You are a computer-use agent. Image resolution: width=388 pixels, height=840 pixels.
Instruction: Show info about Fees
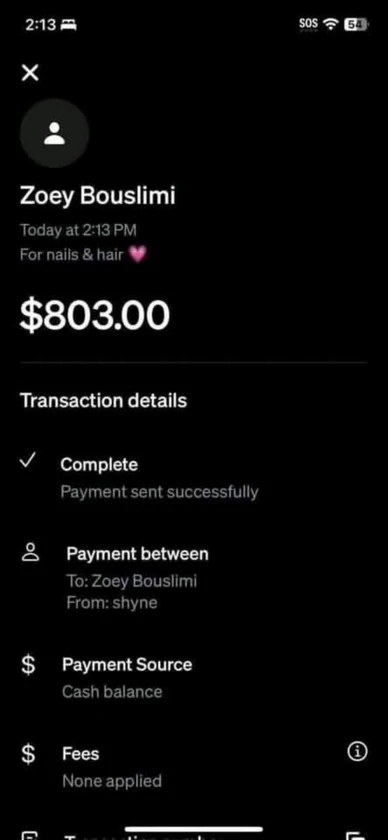click(357, 753)
